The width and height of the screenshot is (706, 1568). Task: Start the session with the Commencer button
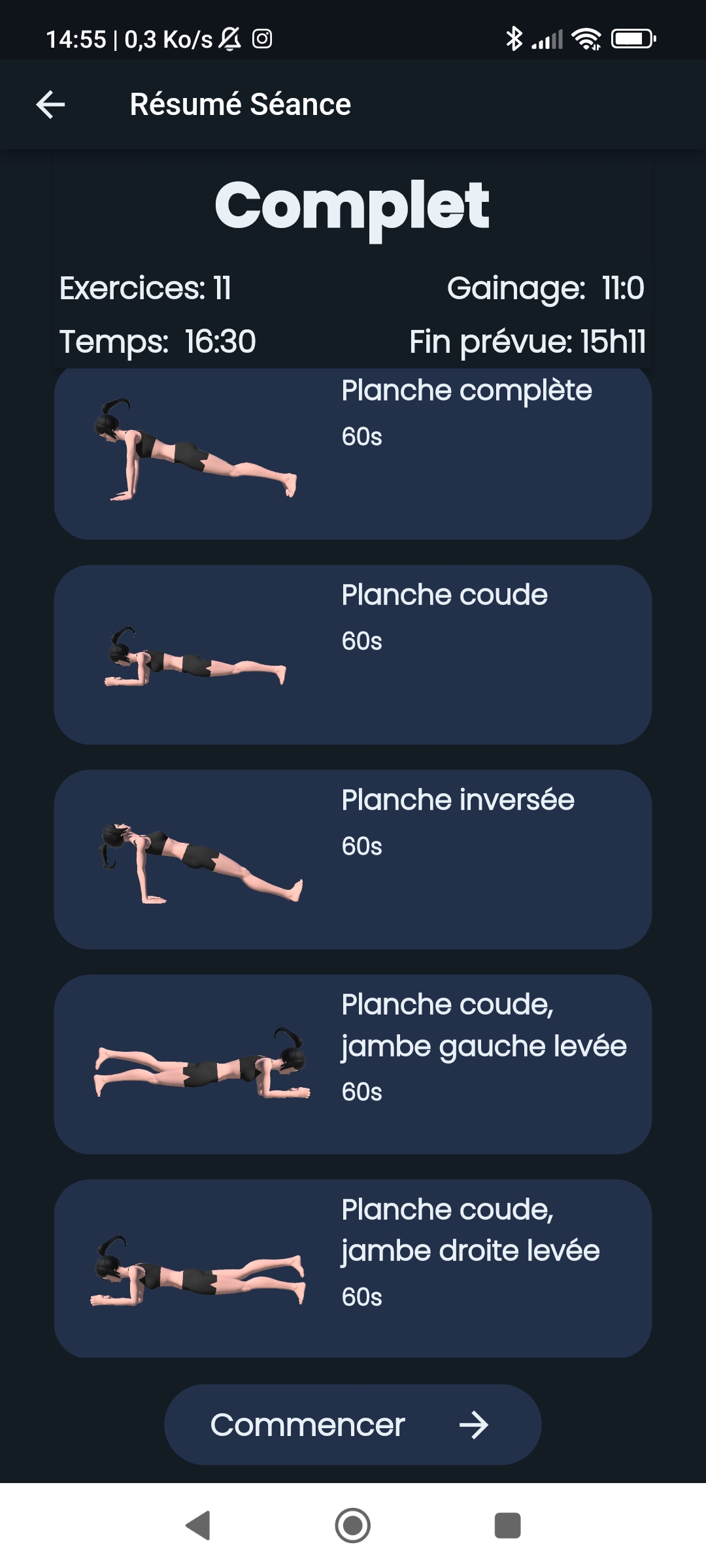[x=353, y=1424]
